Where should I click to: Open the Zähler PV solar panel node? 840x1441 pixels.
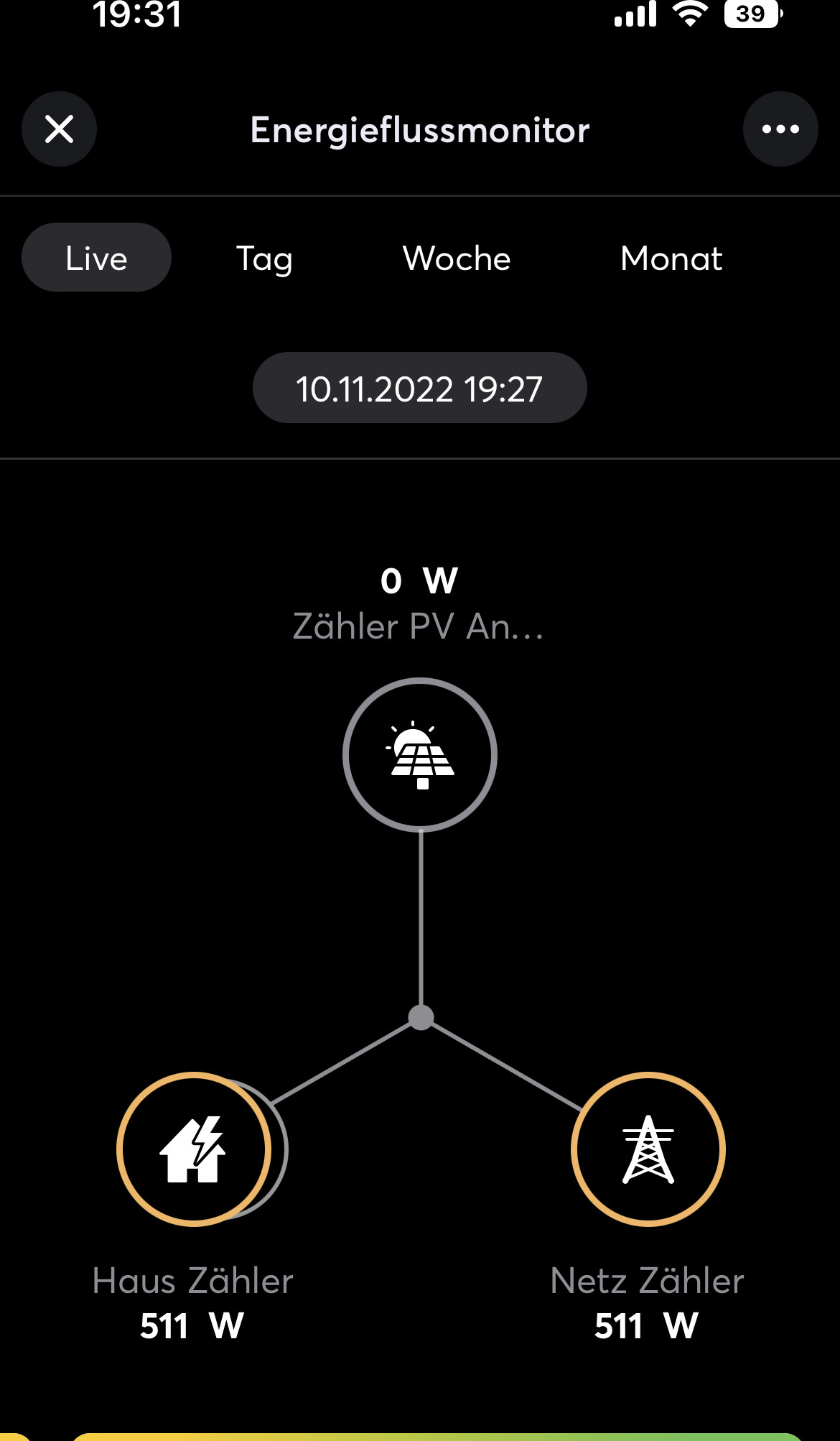pos(420,755)
